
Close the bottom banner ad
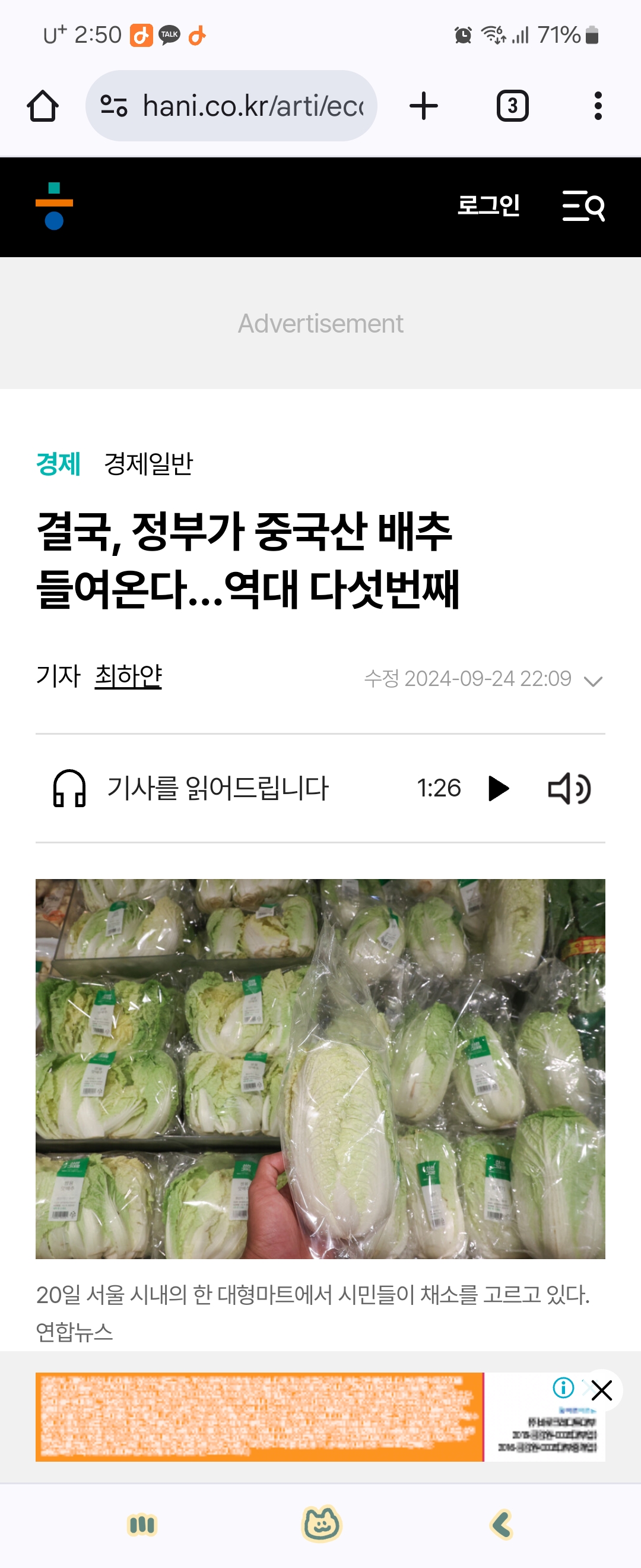[601, 1390]
